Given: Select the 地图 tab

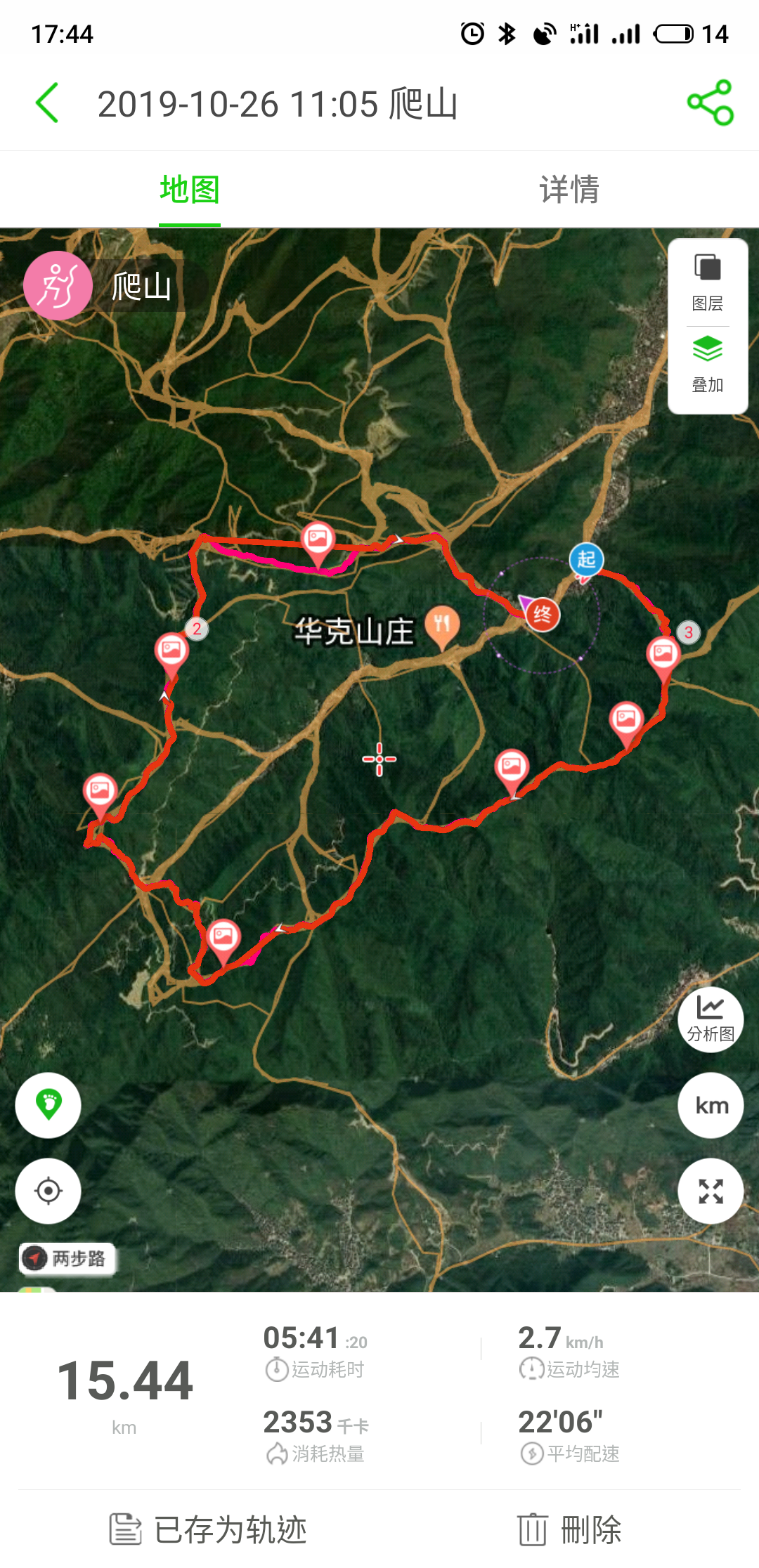Looking at the screenshot, I should [190, 190].
